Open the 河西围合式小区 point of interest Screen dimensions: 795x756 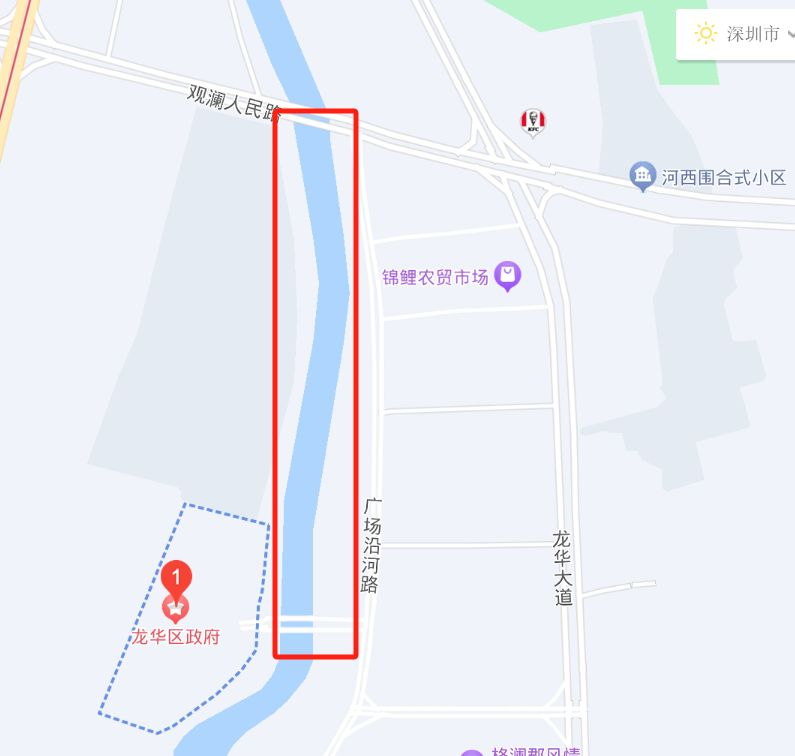(x=642, y=177)
